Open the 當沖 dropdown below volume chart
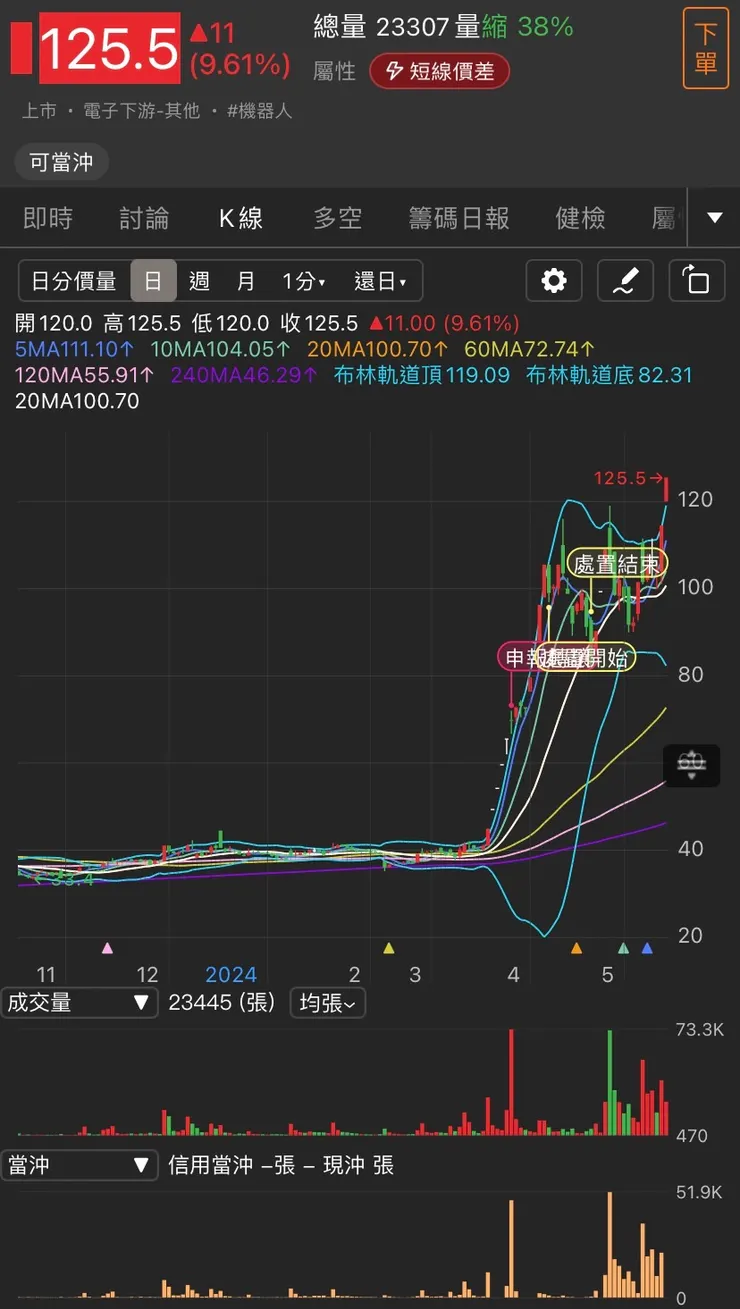 tap(80, 1165)
